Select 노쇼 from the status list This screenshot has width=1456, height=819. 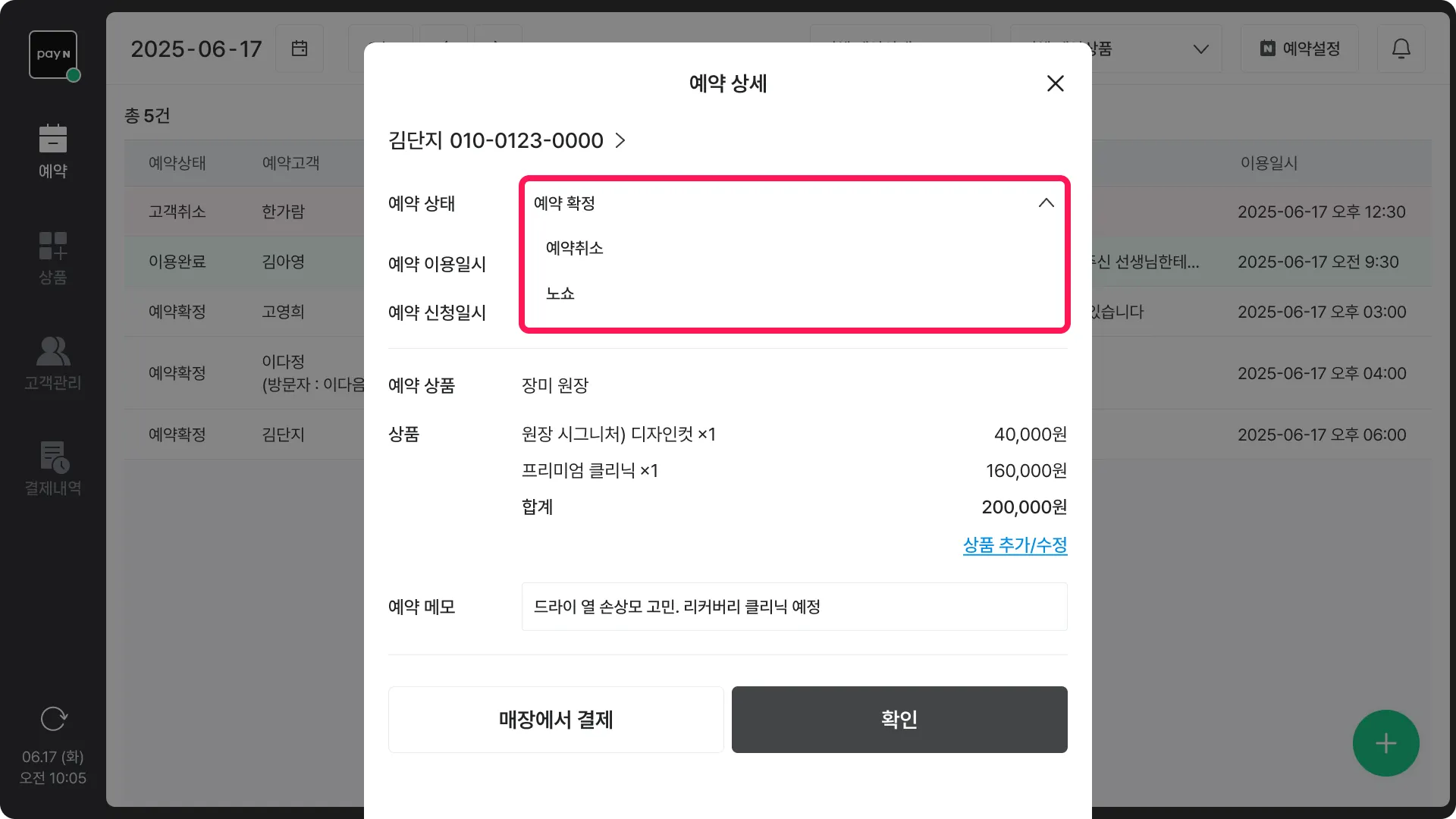coord(560,293)
